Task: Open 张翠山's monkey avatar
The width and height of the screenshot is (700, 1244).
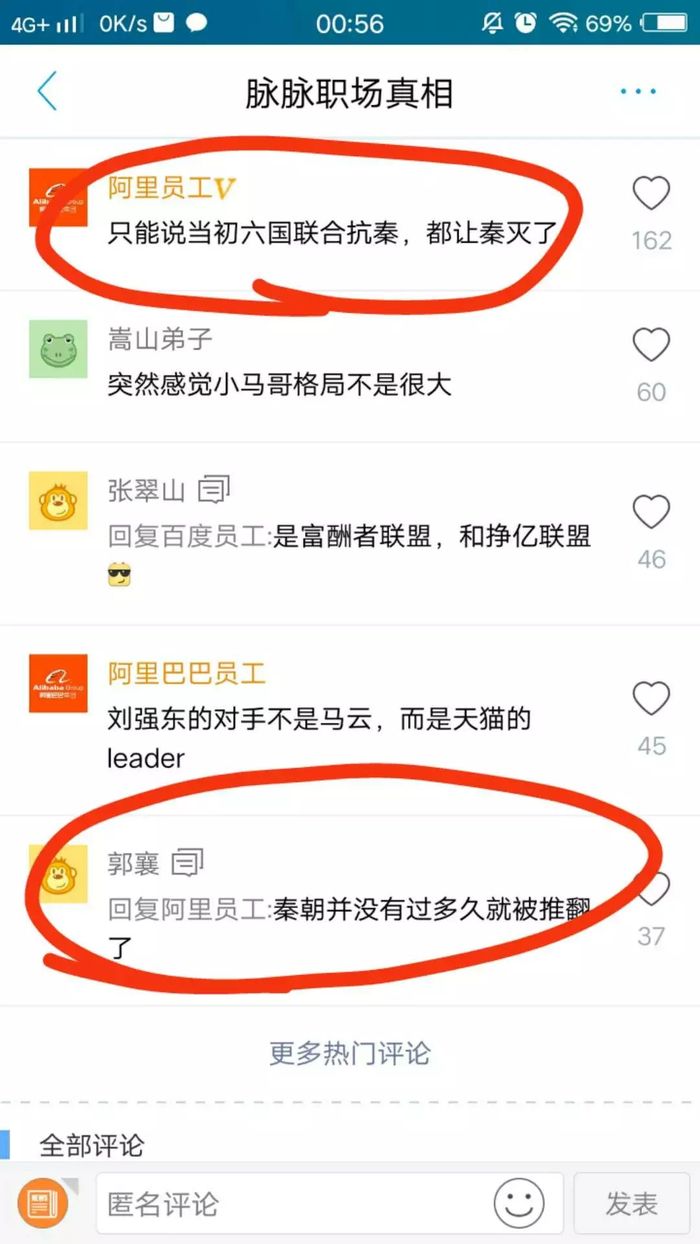Action: tap(58, 501)
